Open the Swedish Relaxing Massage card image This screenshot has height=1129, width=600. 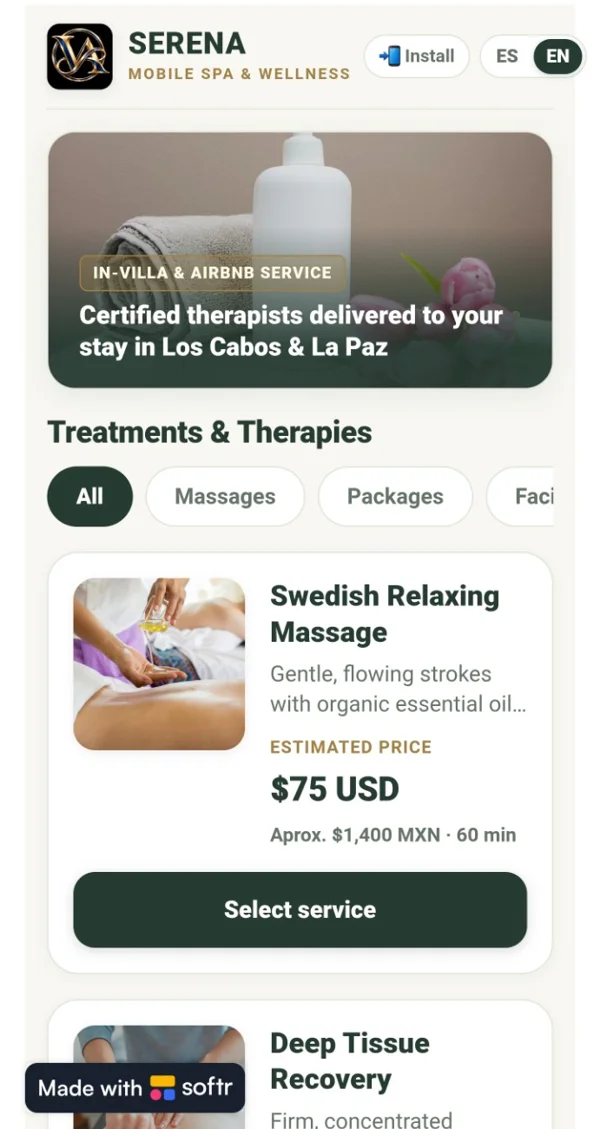pyautogui.click(x=159, y=664)
